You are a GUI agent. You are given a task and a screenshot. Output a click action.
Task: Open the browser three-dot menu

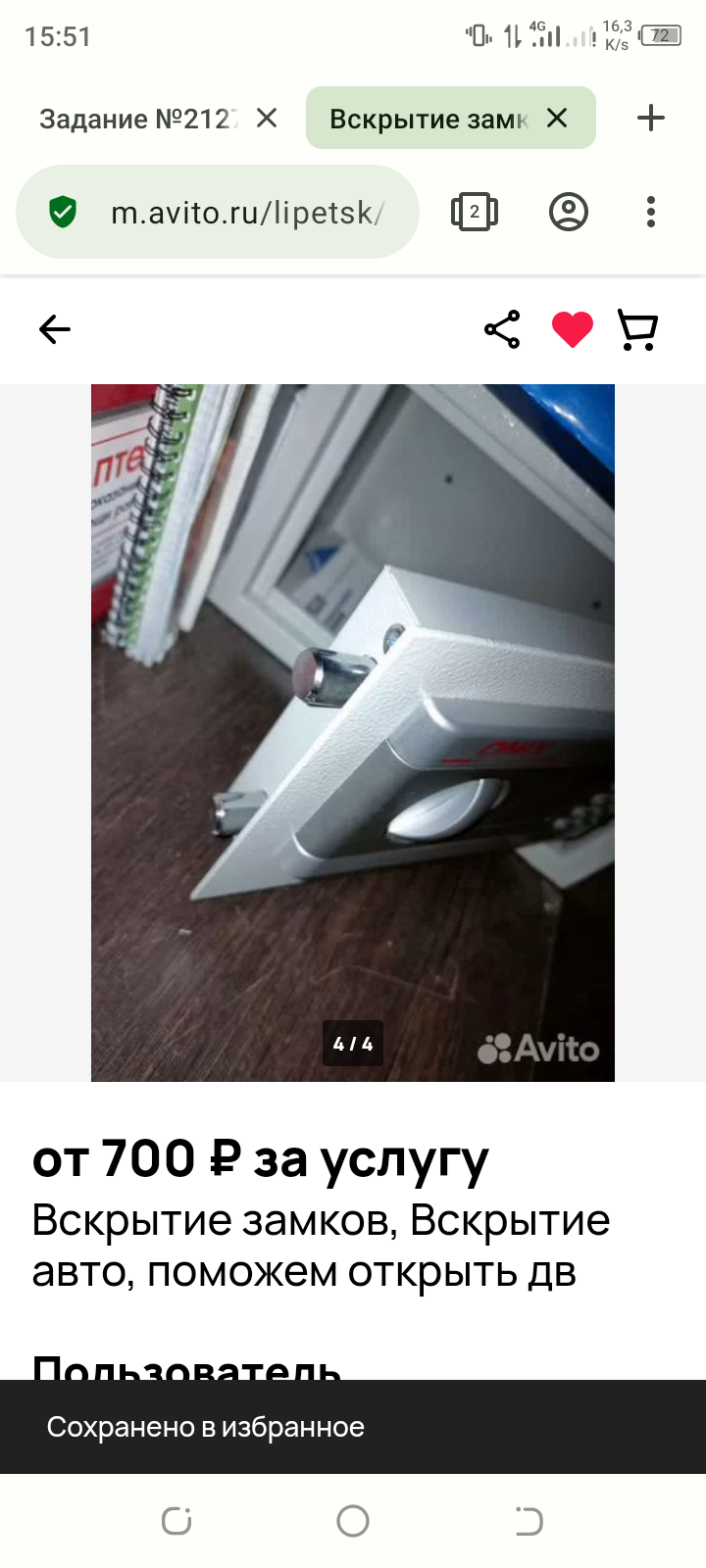[x=651, y=212]
